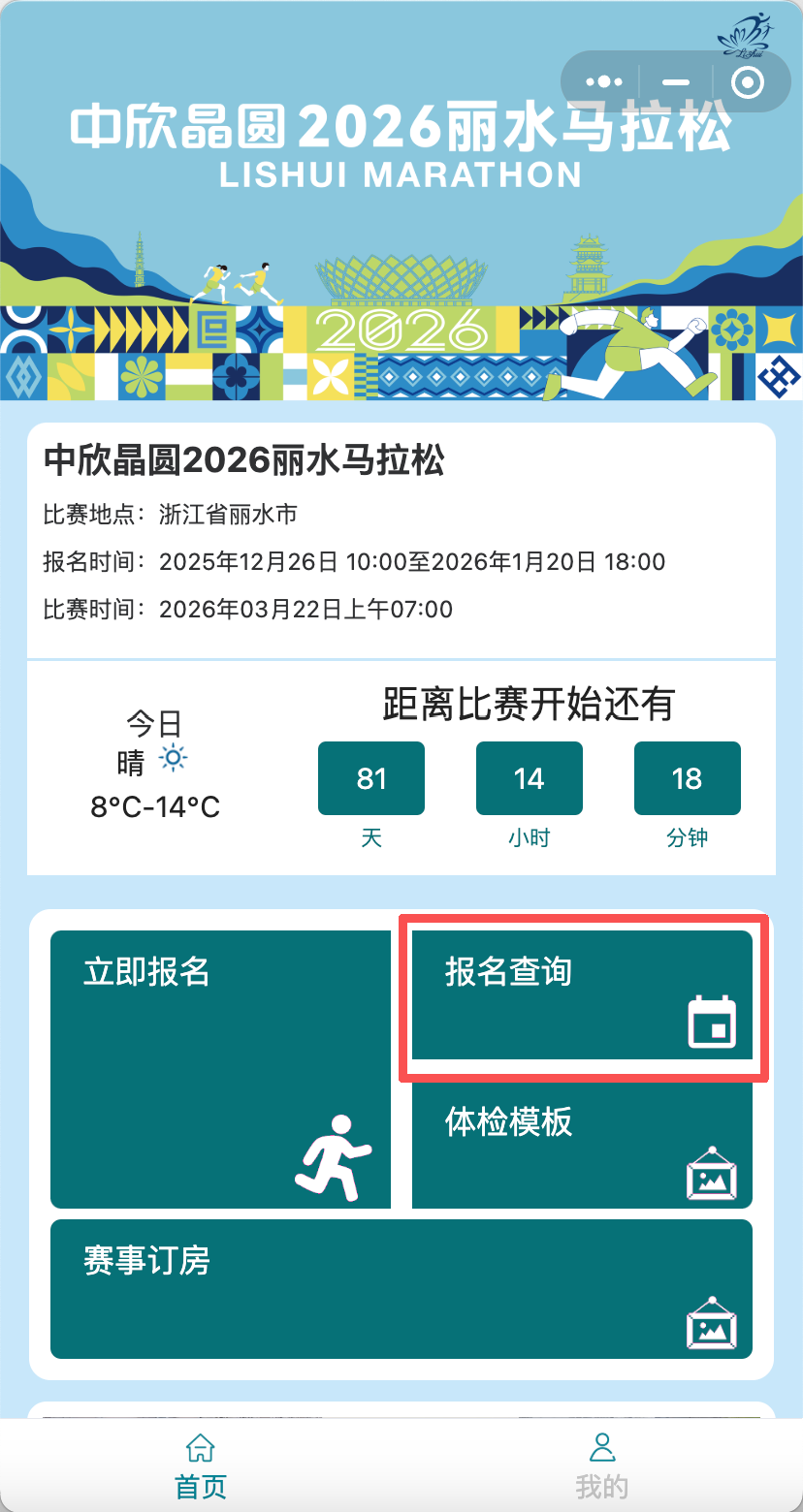
Task: Switch to the 我的 tab
Action: [x=602, y=1465]
